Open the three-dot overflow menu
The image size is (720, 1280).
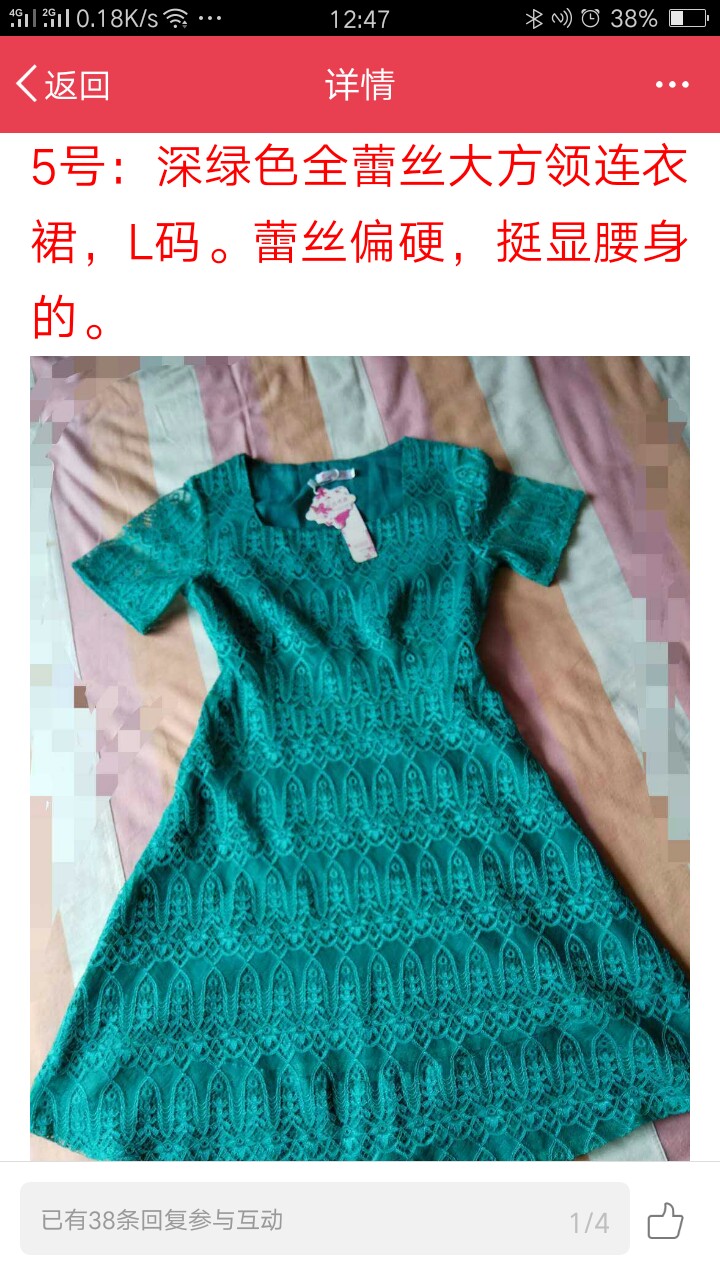coord(672,85)
